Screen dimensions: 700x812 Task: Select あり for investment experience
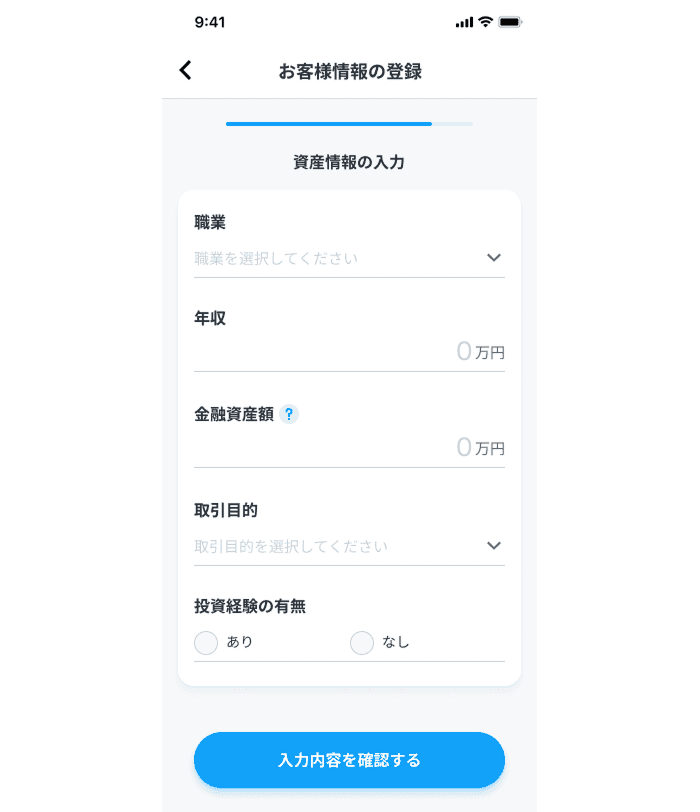click(207, 642)
